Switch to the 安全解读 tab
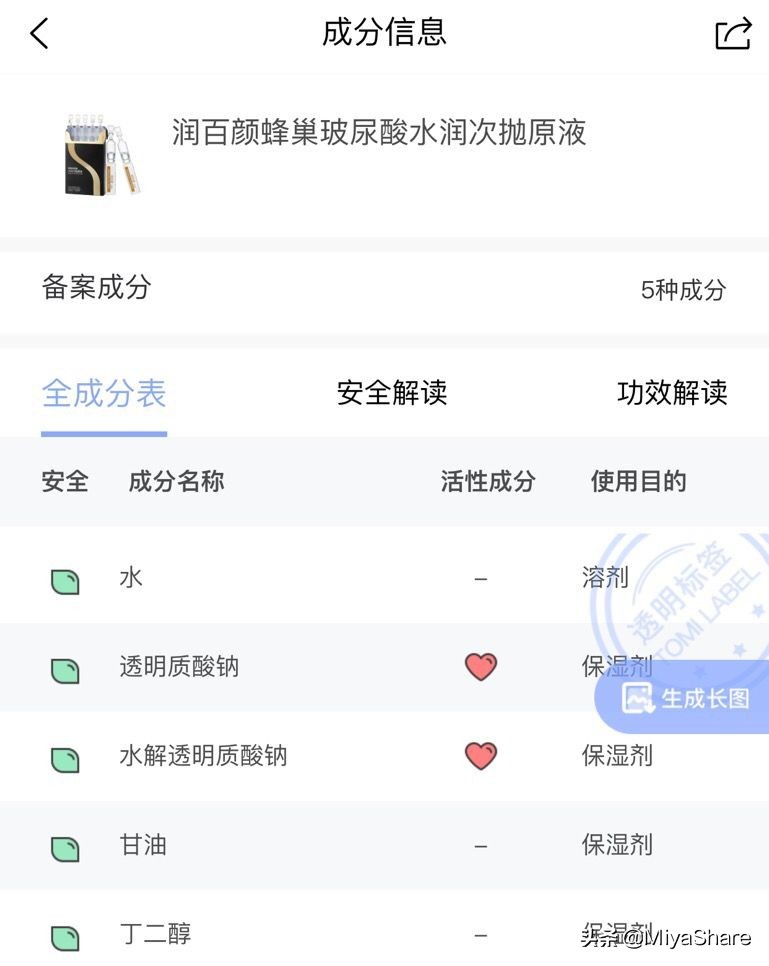 click(391, 394)
